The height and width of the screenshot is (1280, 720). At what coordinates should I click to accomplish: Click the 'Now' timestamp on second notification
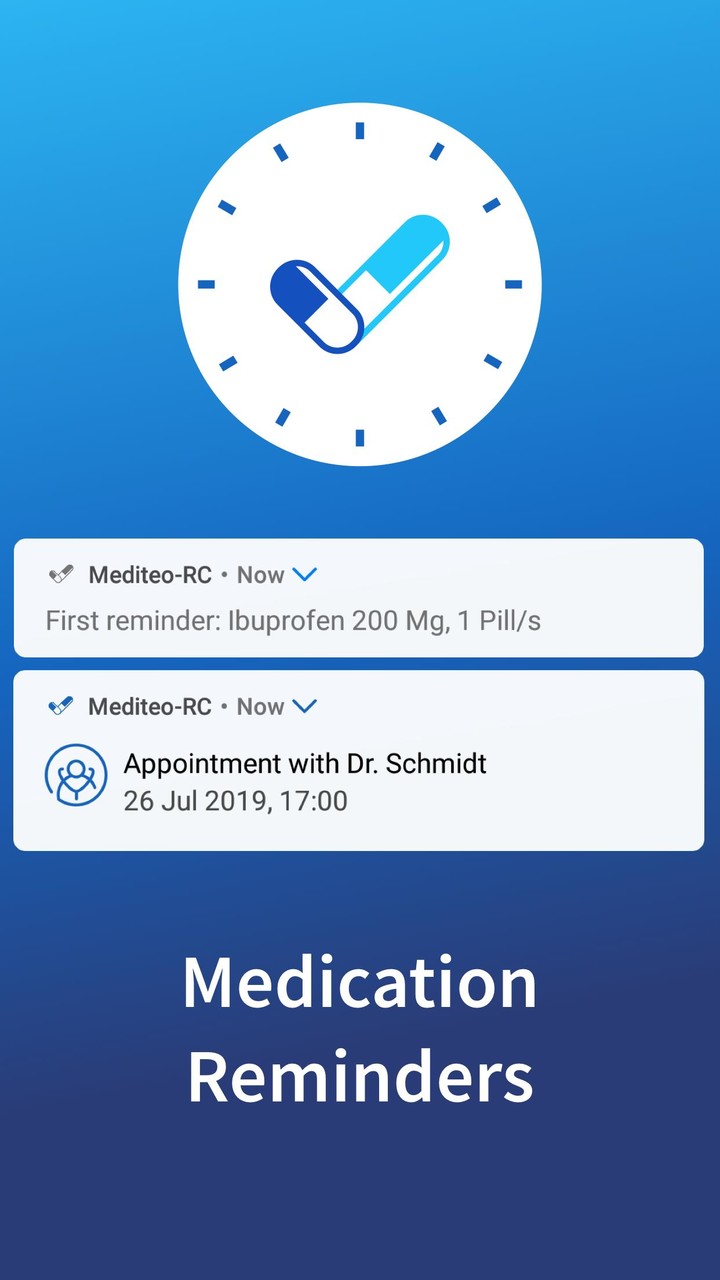[259, 706]
